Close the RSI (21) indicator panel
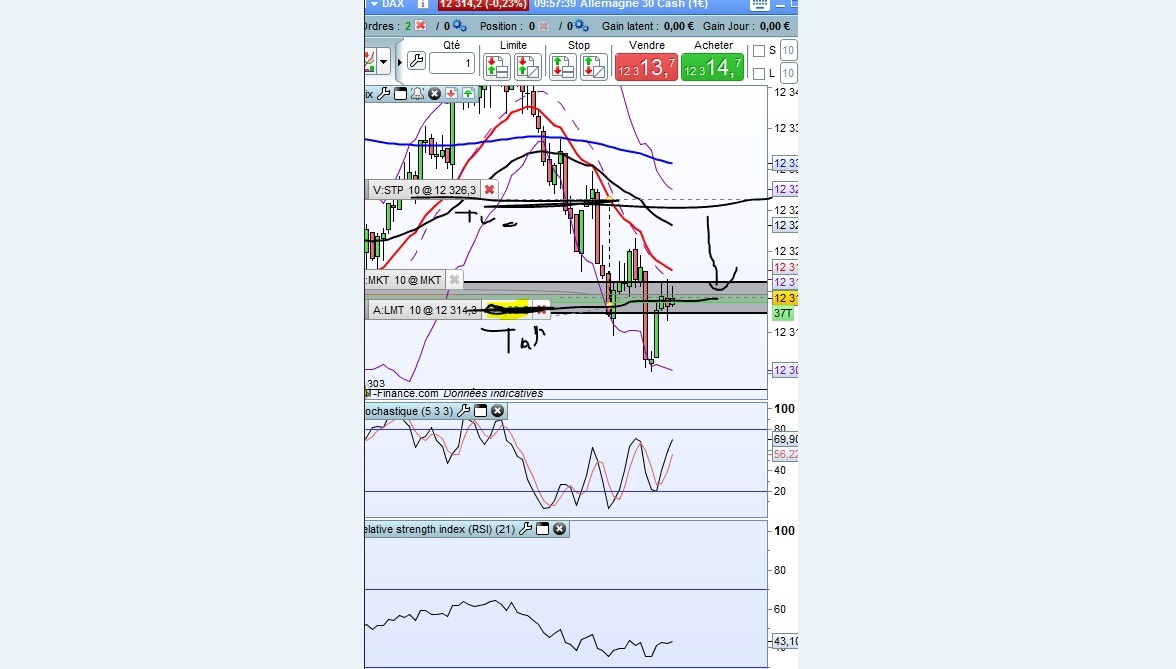 tap(559, 529)
